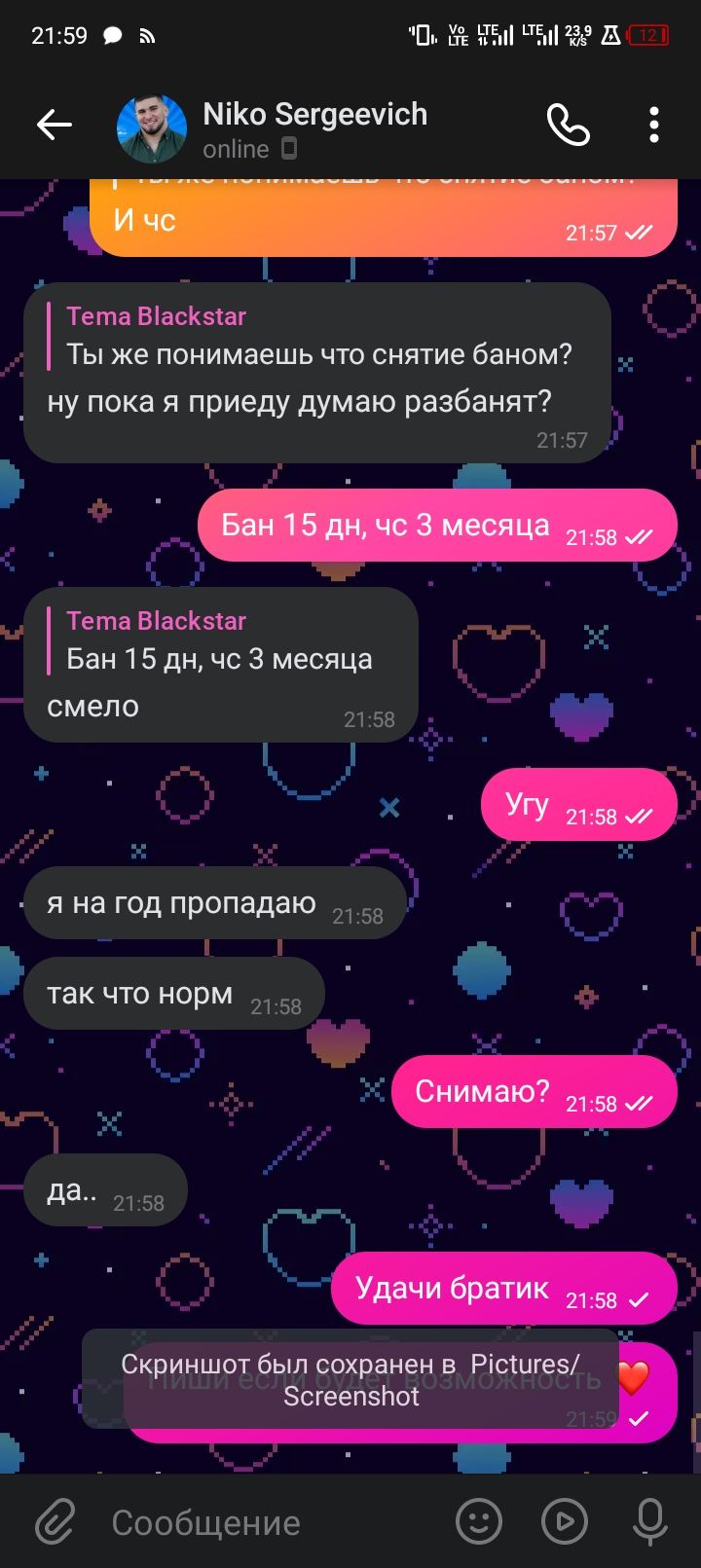Open Niko Sergeevich's profile header
Viewport: 701px width, 1568px height.
[314, 128]
